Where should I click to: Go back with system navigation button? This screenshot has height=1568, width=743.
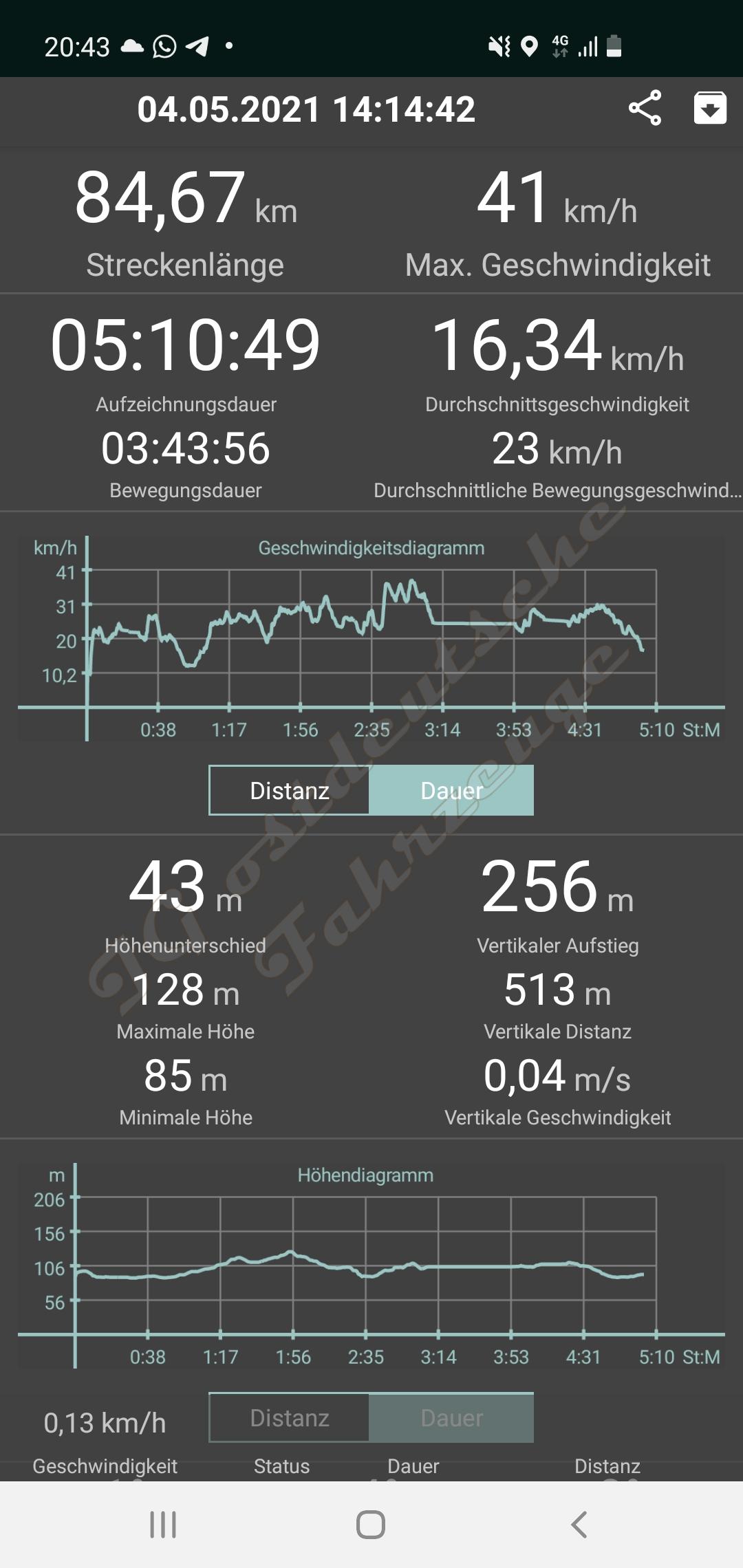pos(579,1525)
